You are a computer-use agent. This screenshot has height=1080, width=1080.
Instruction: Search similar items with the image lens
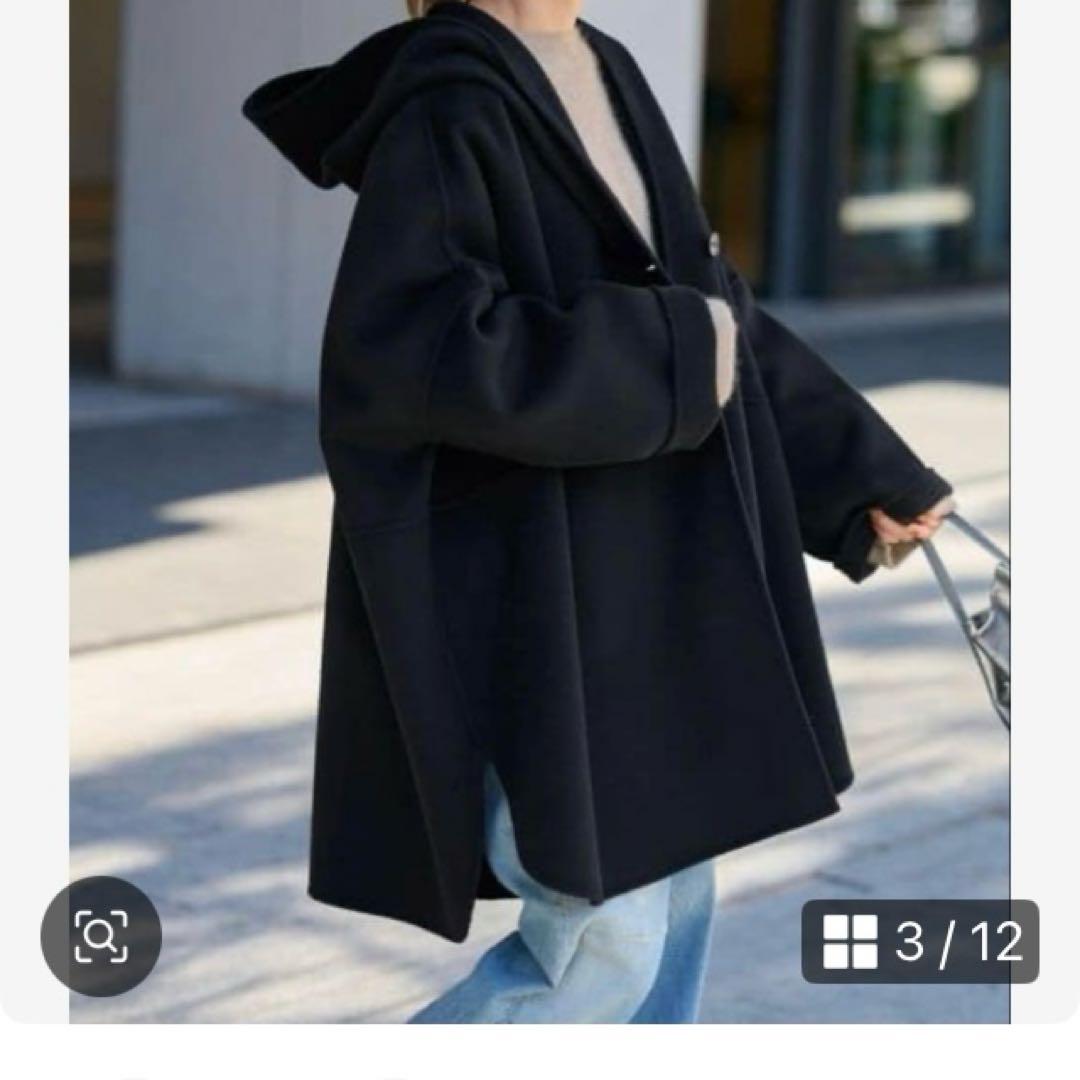point(101,937)
